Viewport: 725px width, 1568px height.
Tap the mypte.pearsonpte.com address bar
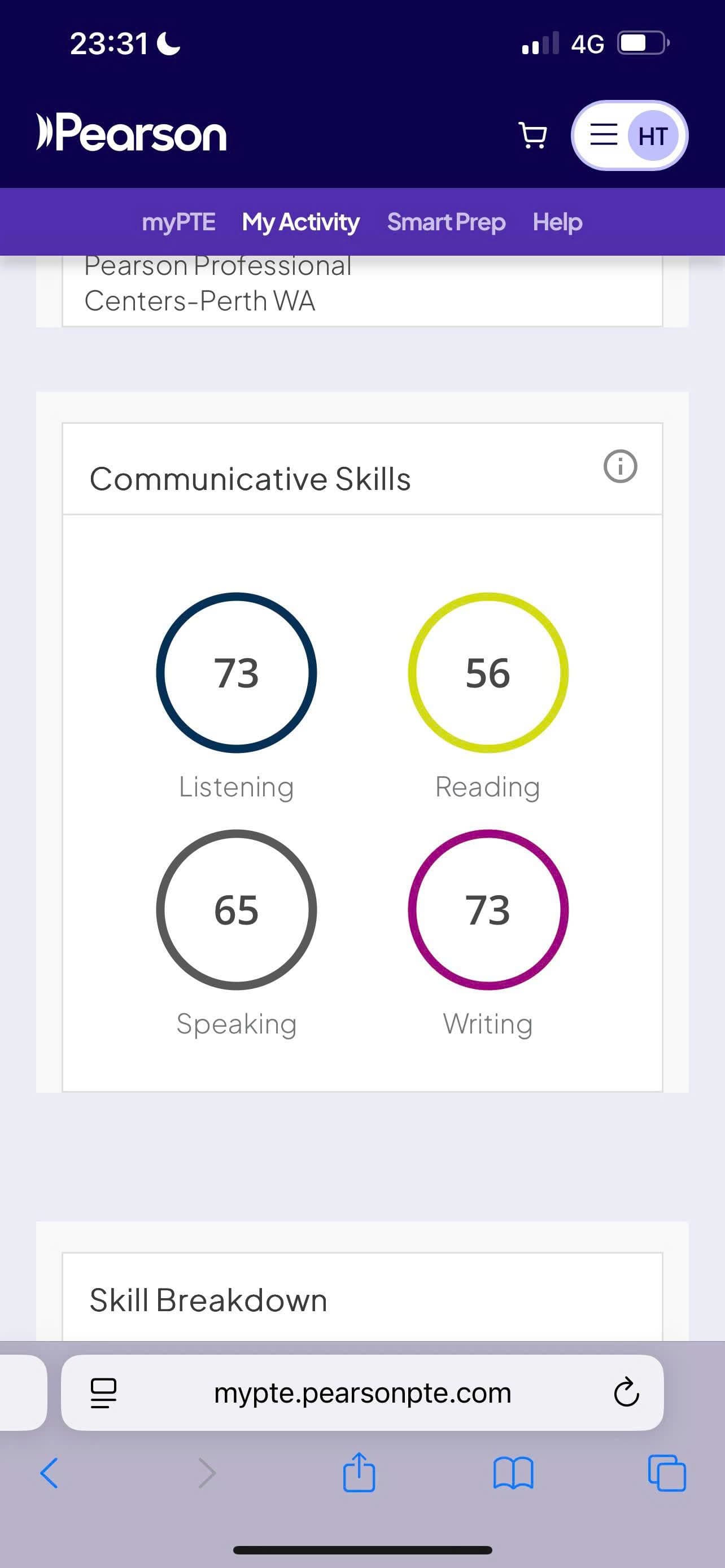pos(362,1392)
